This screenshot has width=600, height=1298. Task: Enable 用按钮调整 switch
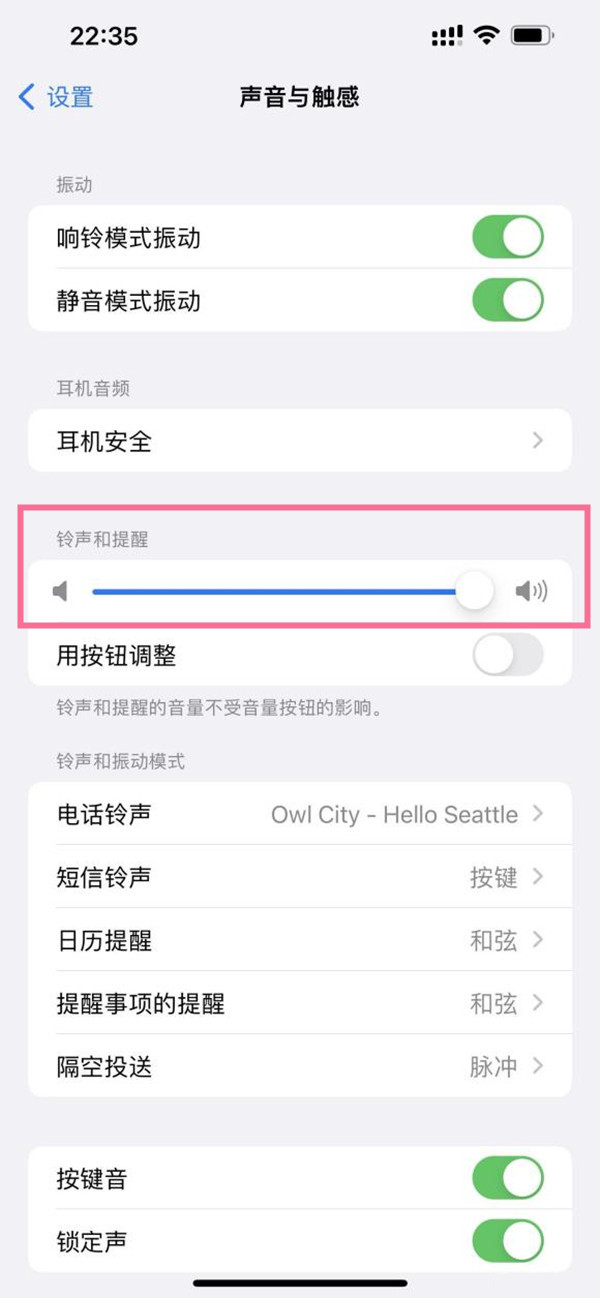click(507, 656)
